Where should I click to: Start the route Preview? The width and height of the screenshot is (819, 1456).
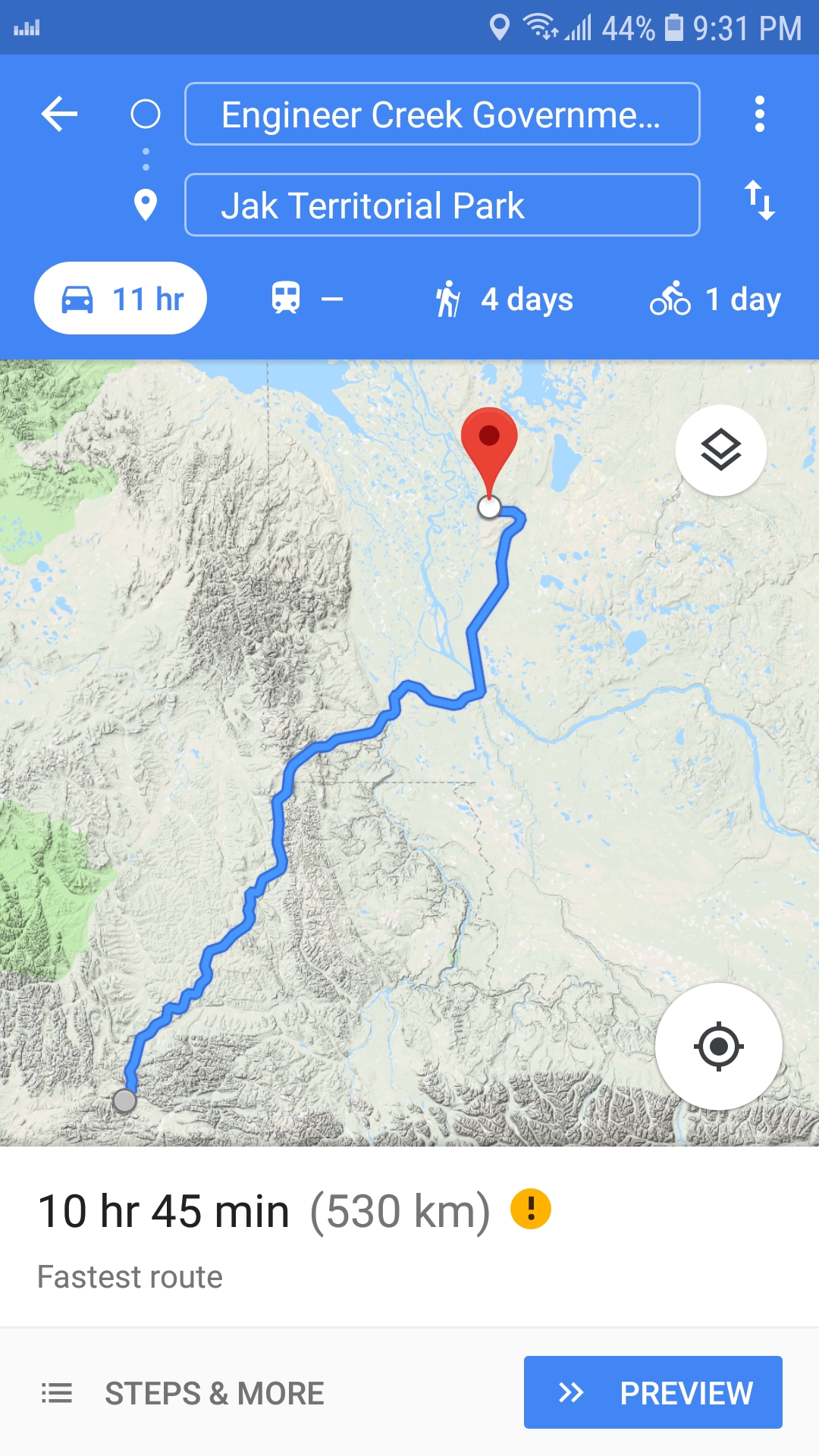(x=653, y=1392)
